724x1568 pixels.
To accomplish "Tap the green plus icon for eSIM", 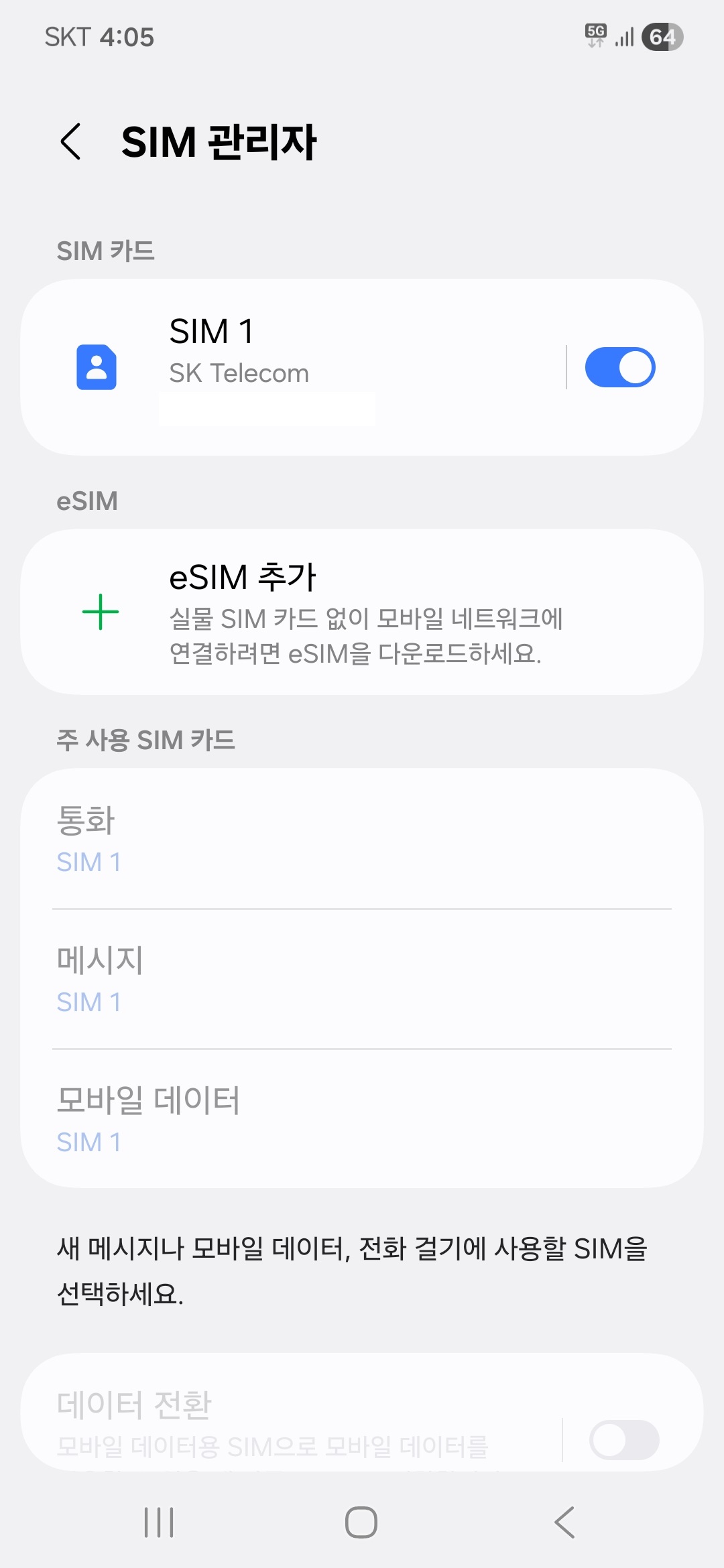I will [x=99, y=612].
